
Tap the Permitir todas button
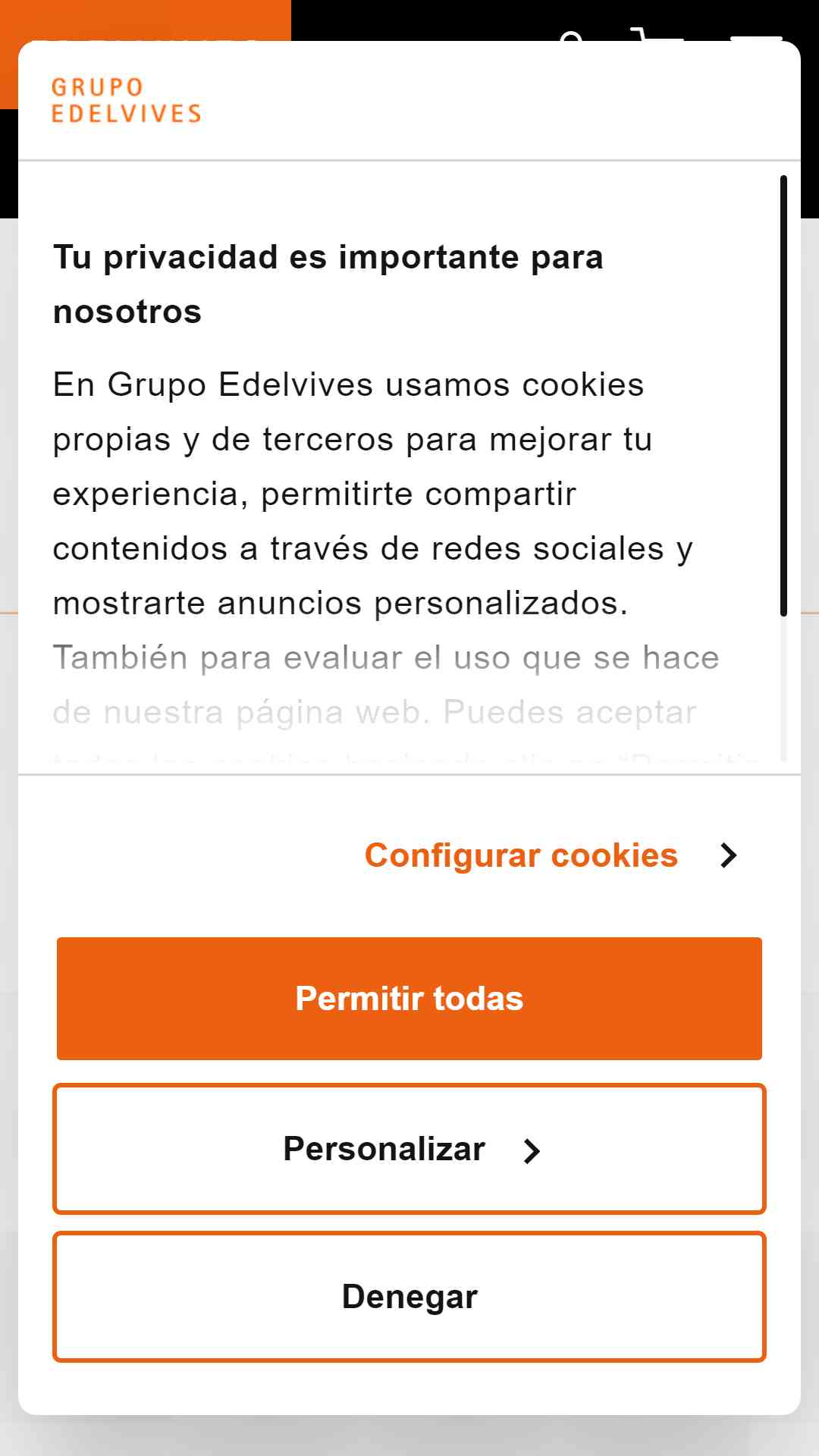pos(409,998)
